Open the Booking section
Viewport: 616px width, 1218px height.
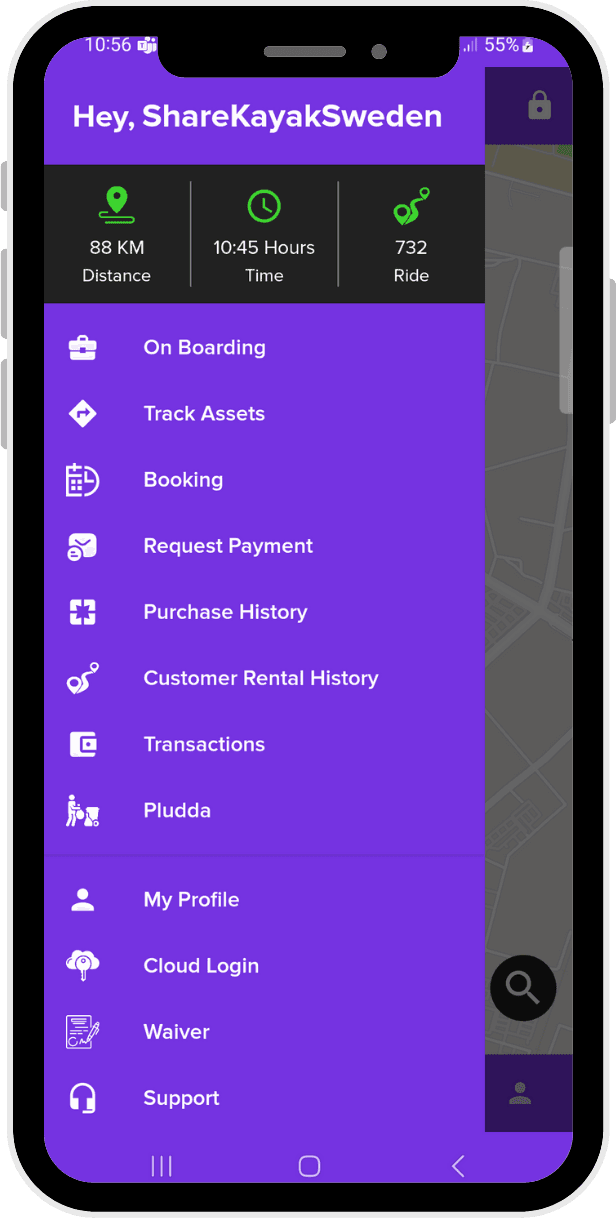pos(183,480)
